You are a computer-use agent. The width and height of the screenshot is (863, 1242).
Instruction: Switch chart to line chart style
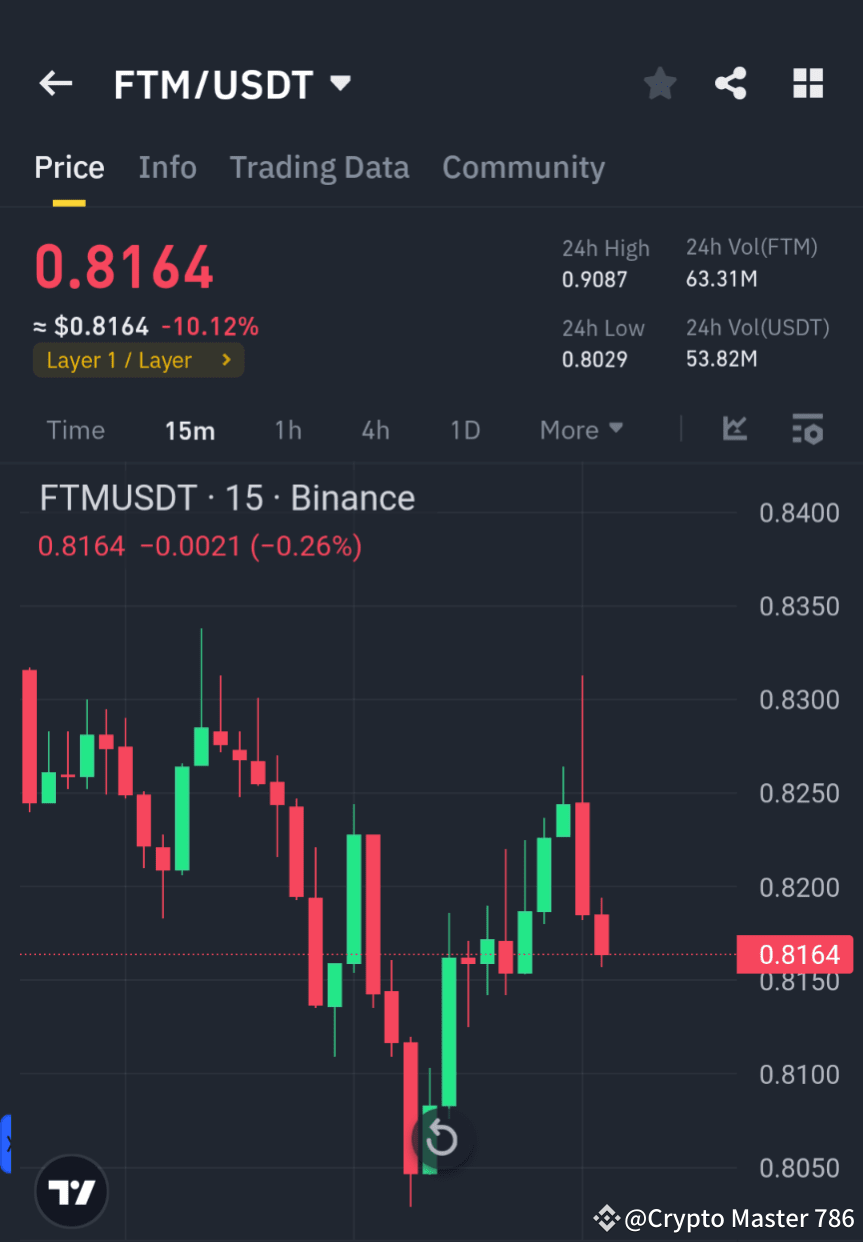735,429
